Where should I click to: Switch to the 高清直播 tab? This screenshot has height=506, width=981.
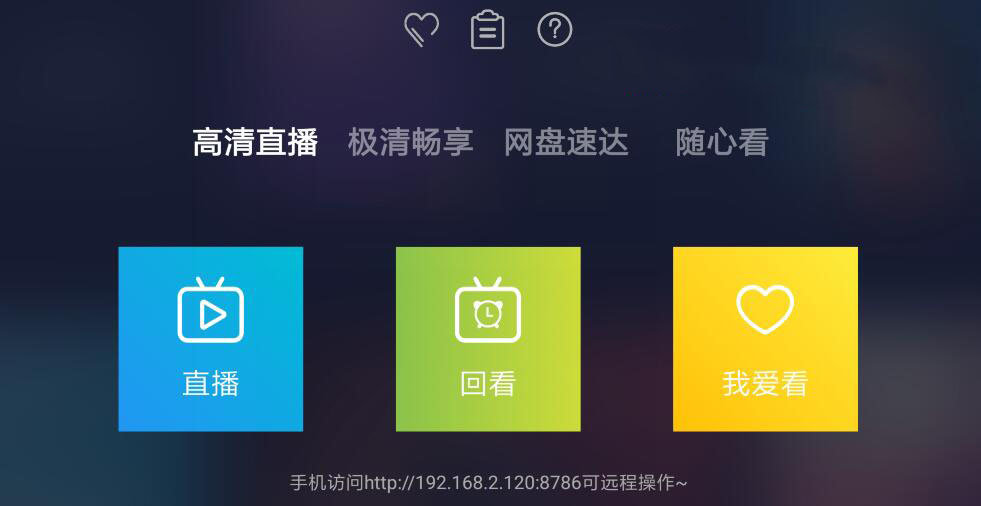click(x=255, y=143)
